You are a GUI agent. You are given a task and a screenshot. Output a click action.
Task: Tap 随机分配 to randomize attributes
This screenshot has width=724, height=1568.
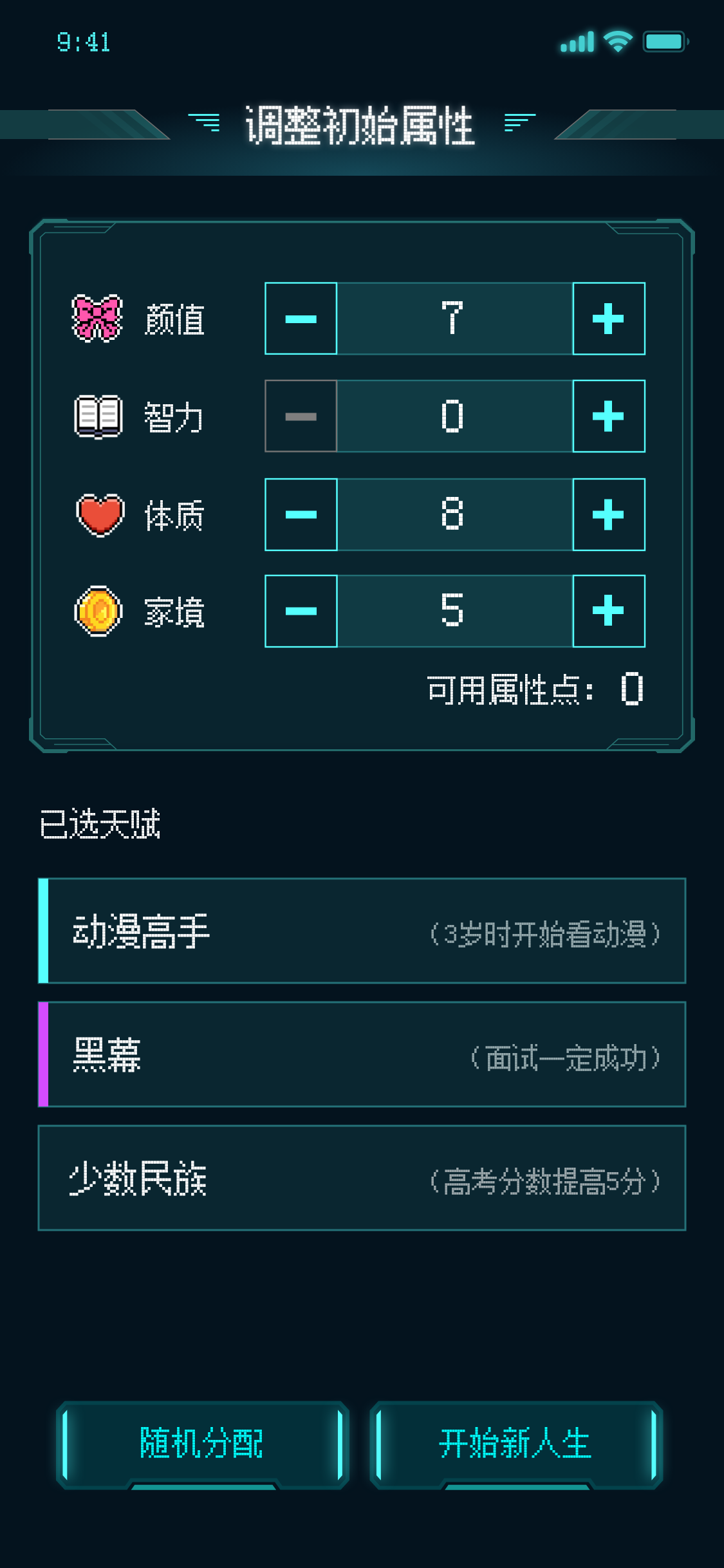pyautogui.click(x=202, y=1443)
